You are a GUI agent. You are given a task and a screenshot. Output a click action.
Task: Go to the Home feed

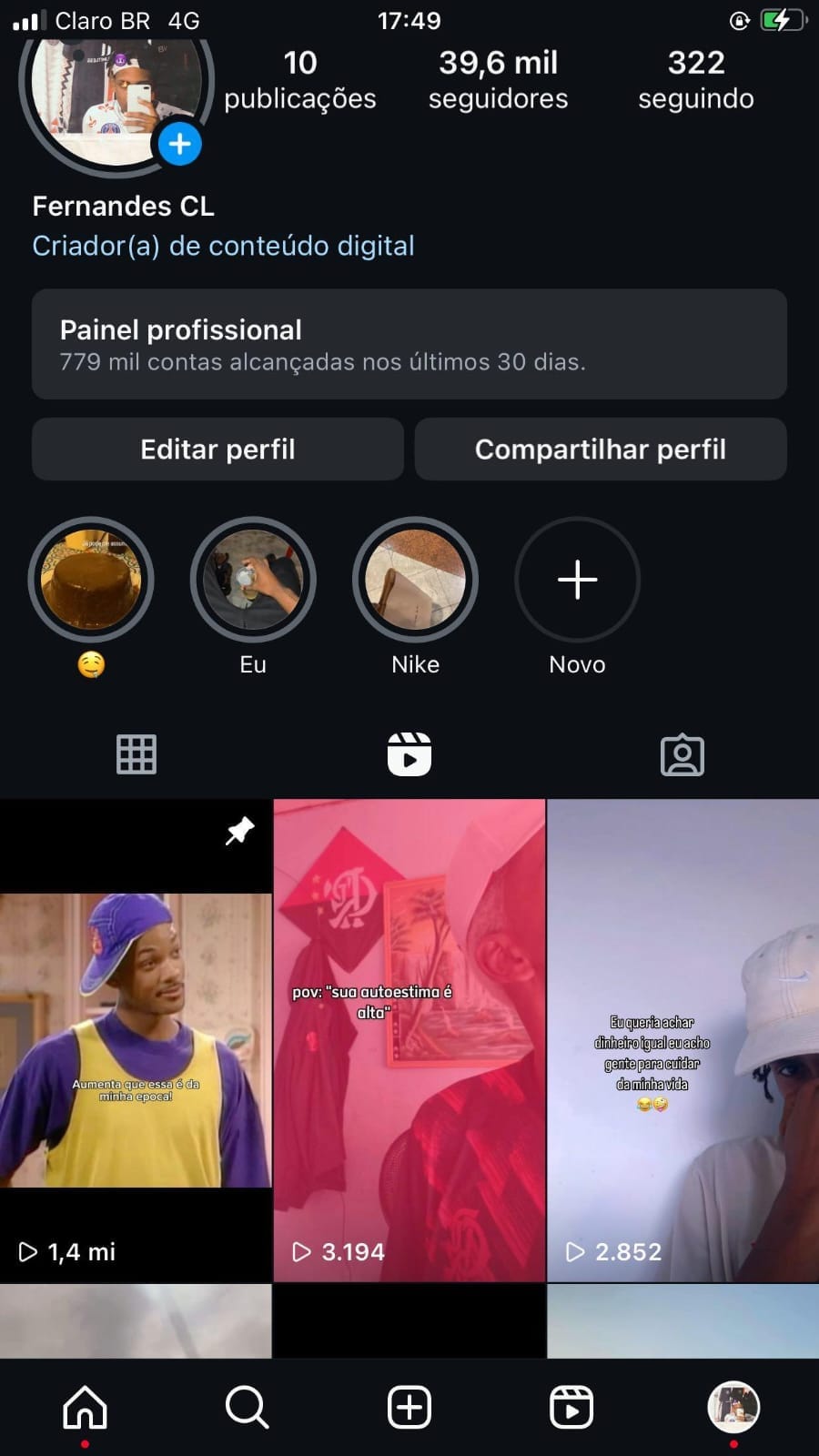pyautogui.click(x=85, y=1407)
